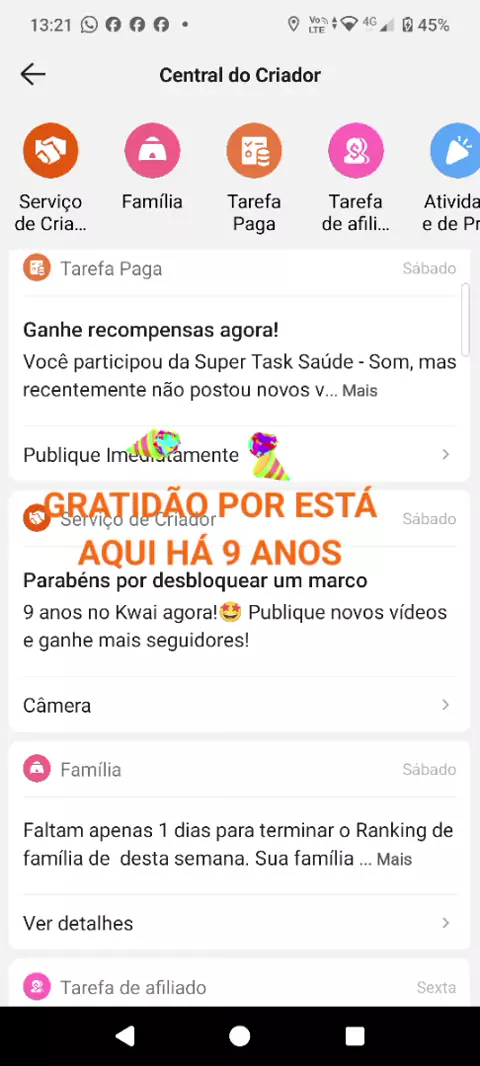The width and height of the screenshot is (480, 1066).
Task: Expand Mais in the Tarefa Paga message
Action: [360, 391]
